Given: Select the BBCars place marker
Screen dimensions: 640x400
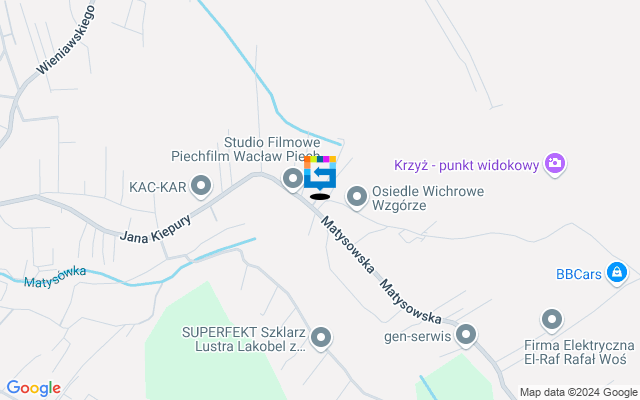Looking at the screenshot, I should [x=618, y=271].
